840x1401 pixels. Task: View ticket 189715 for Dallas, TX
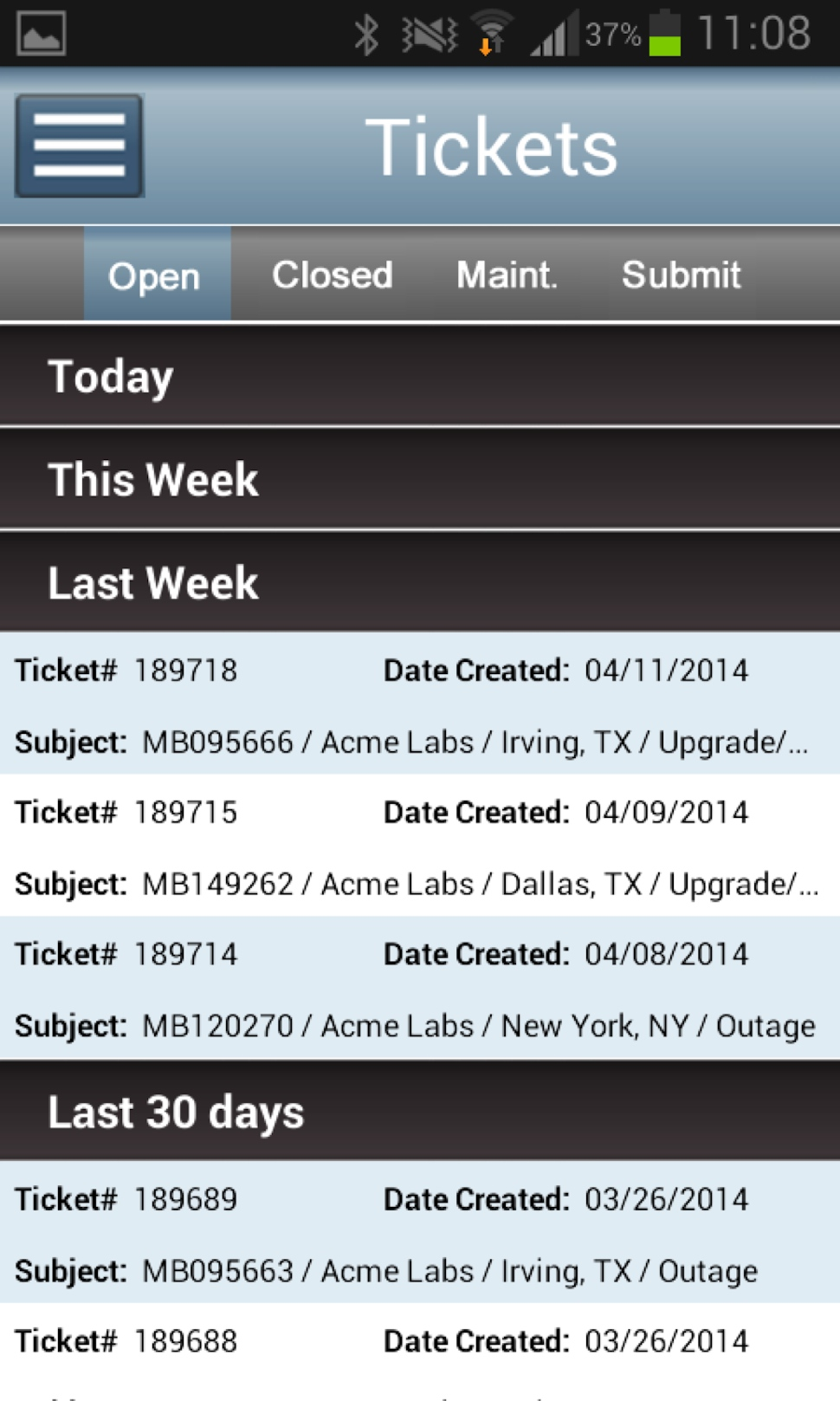(x=420, y=846)
